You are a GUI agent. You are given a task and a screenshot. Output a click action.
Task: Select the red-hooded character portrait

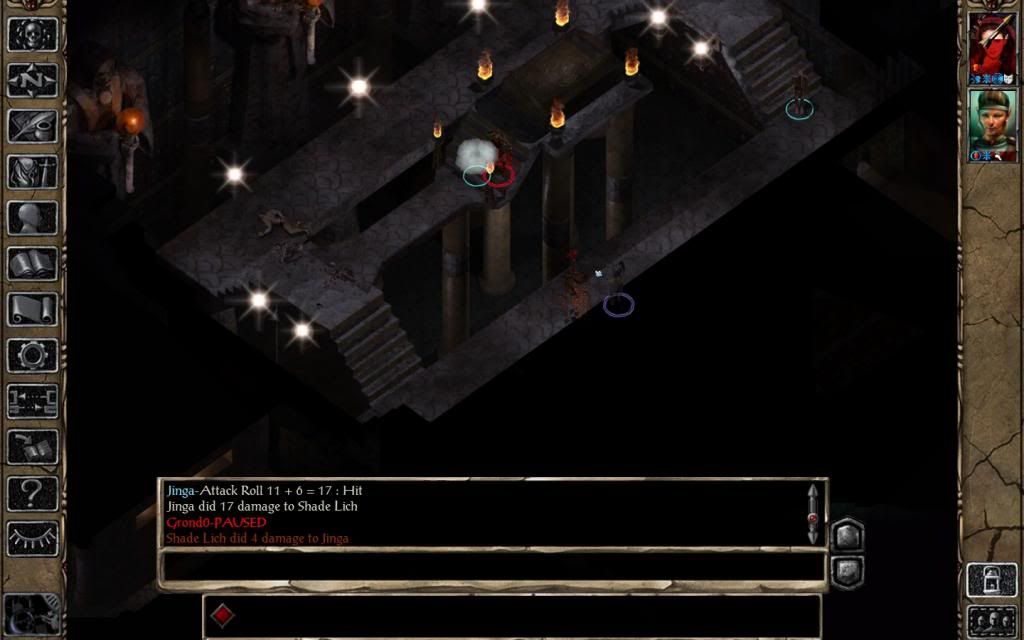tap(992, 45)
